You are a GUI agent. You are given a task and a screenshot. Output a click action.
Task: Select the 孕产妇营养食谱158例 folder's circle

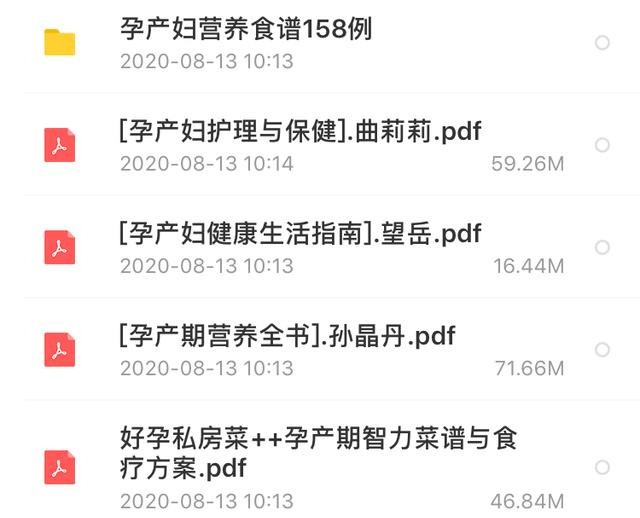(x=602, y=42)
